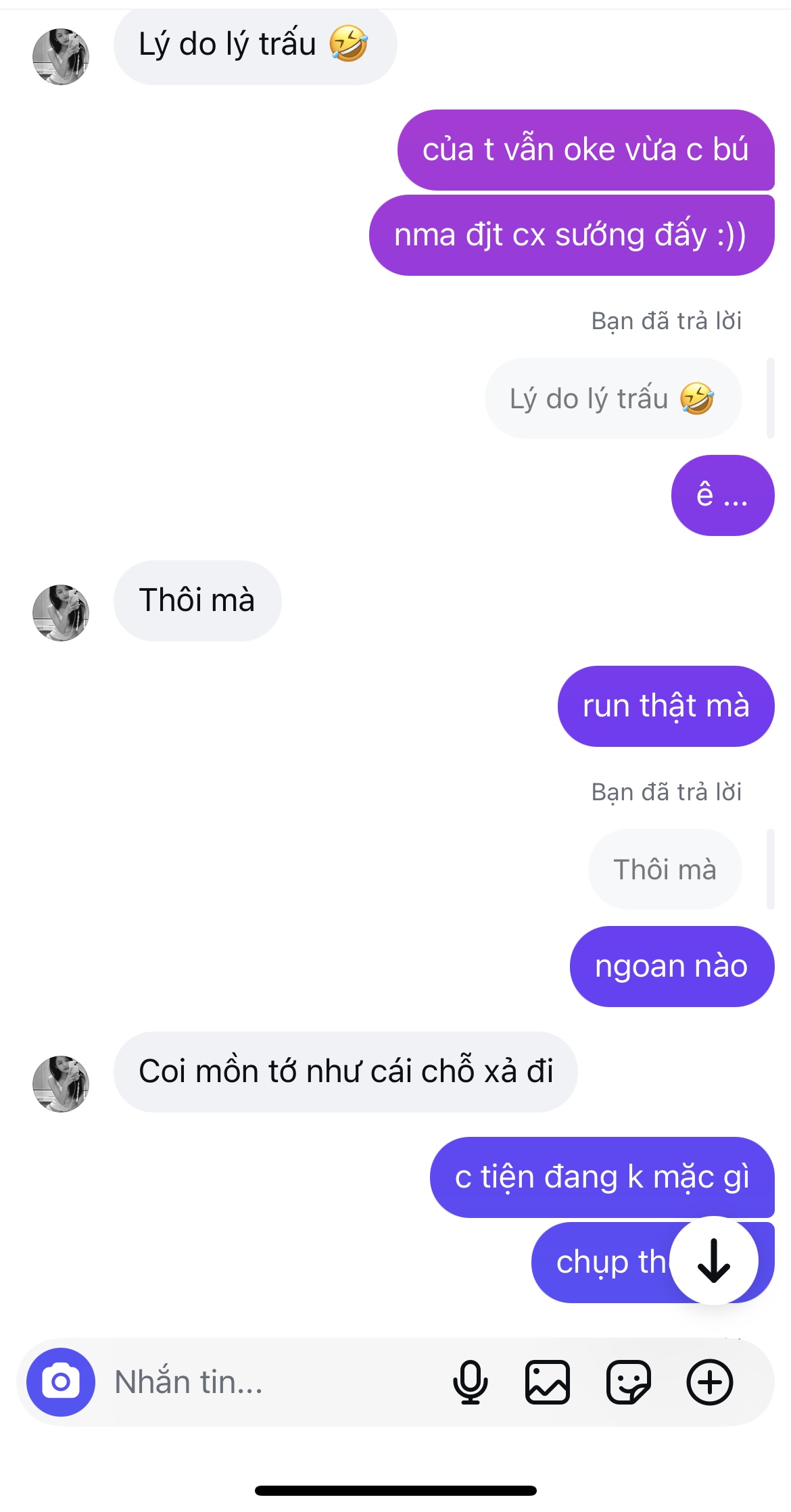
Task: Open the profile picture beside the received "Thôi mà" message
Action: tap(61, 612)
